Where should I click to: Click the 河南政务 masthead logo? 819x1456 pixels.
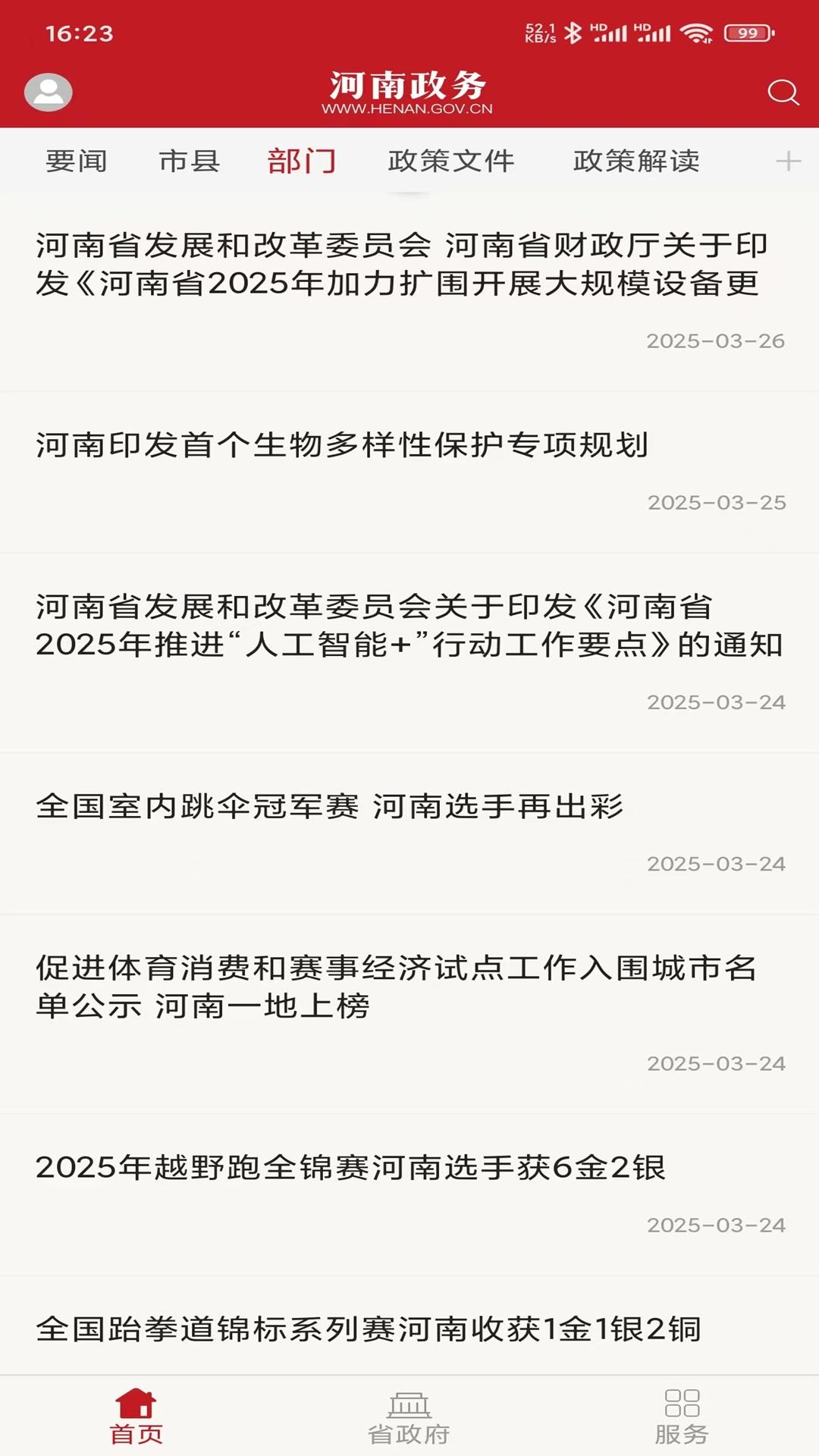[x=409, y=91]
